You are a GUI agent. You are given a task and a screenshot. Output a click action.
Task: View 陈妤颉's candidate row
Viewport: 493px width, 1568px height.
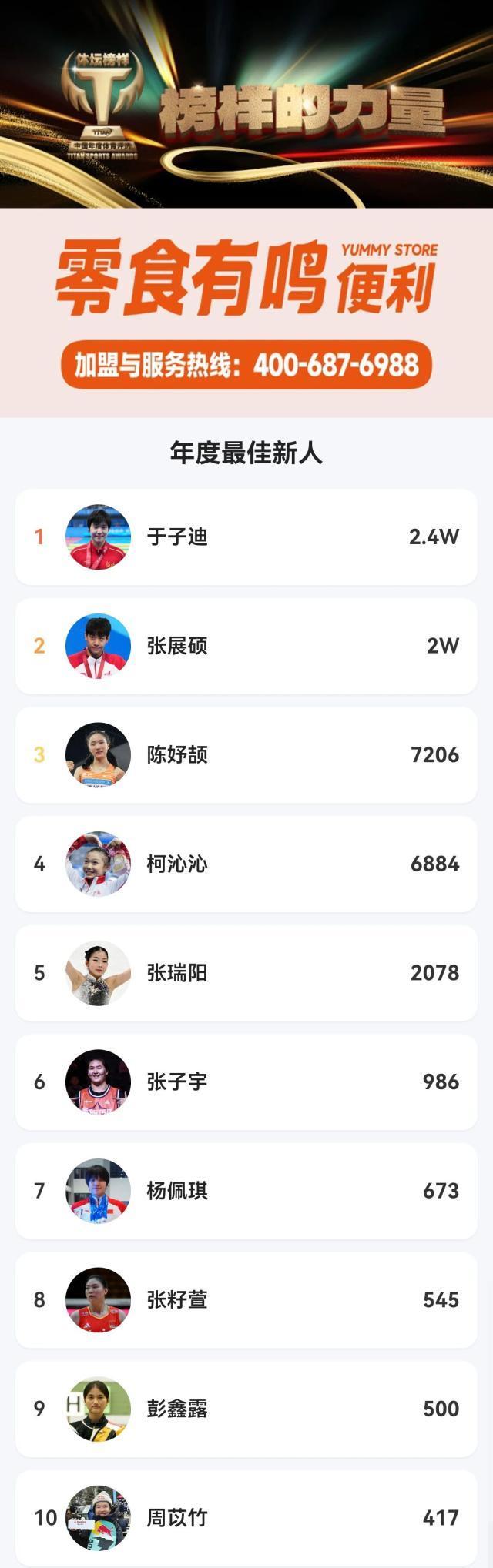tap(246, 755)
